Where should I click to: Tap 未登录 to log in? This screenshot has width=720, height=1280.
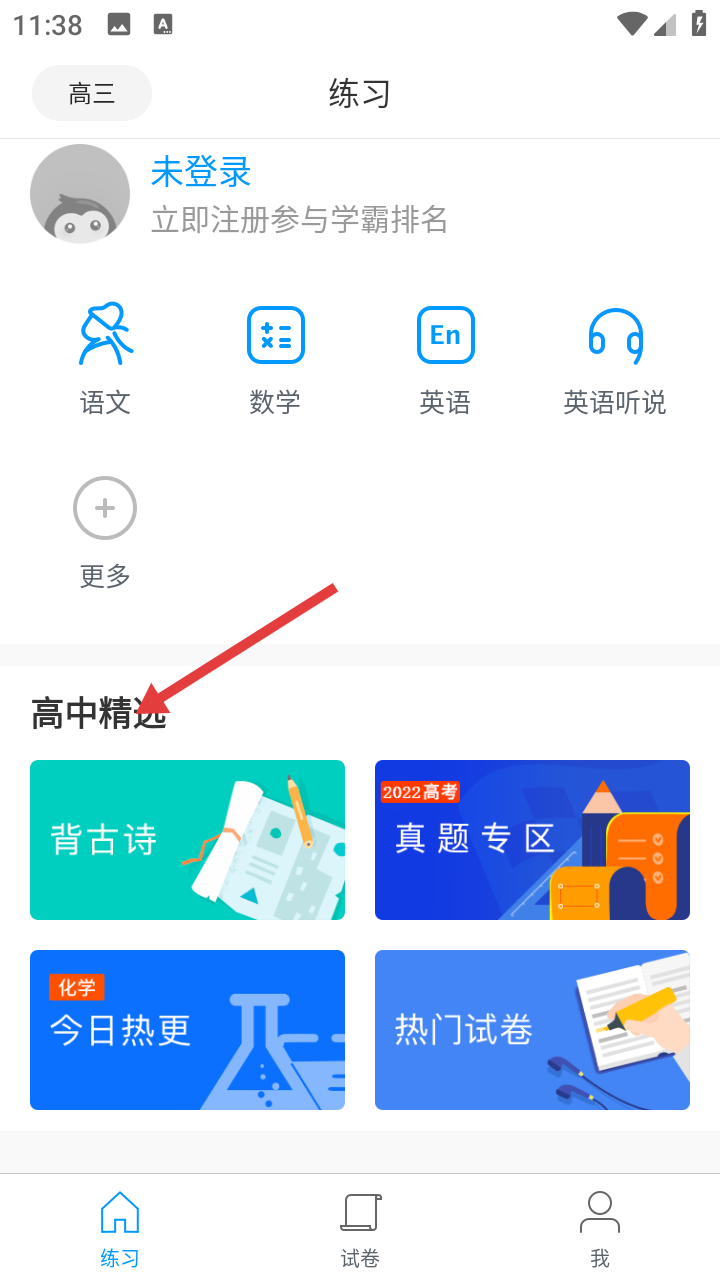click(201, 172)
